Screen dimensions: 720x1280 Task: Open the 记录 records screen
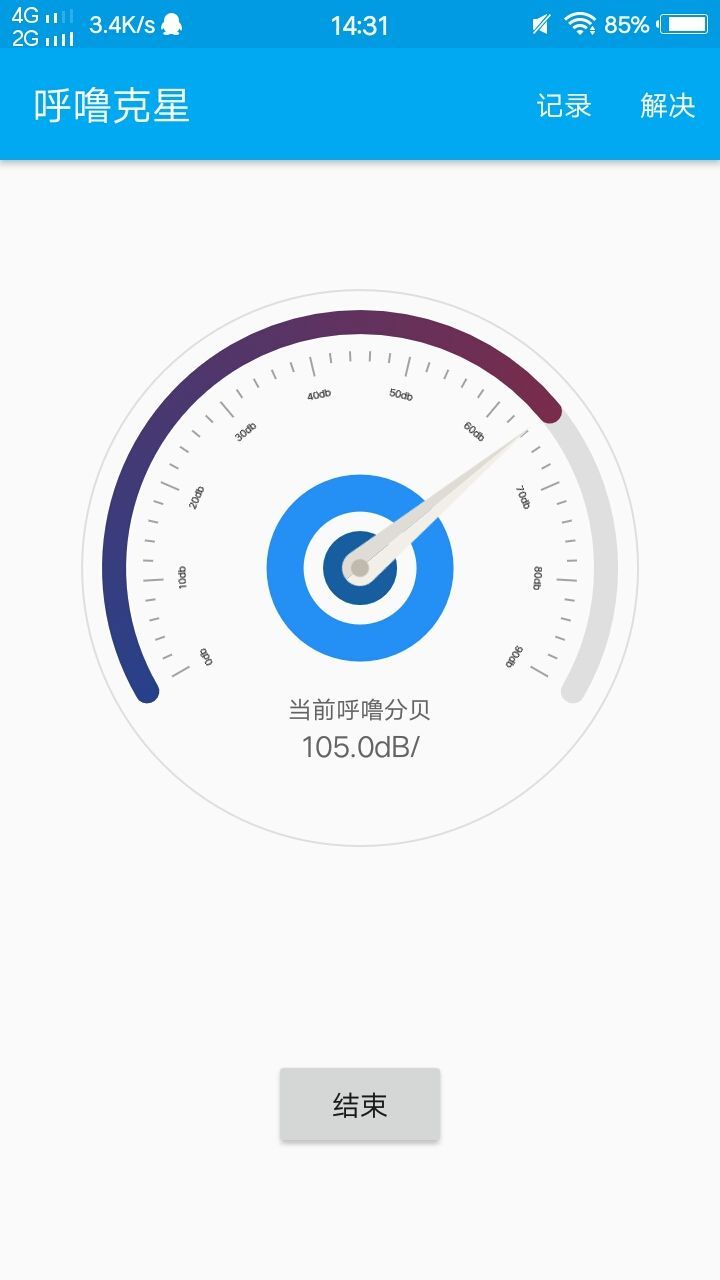pyautogui.click(x=563, y=105)
